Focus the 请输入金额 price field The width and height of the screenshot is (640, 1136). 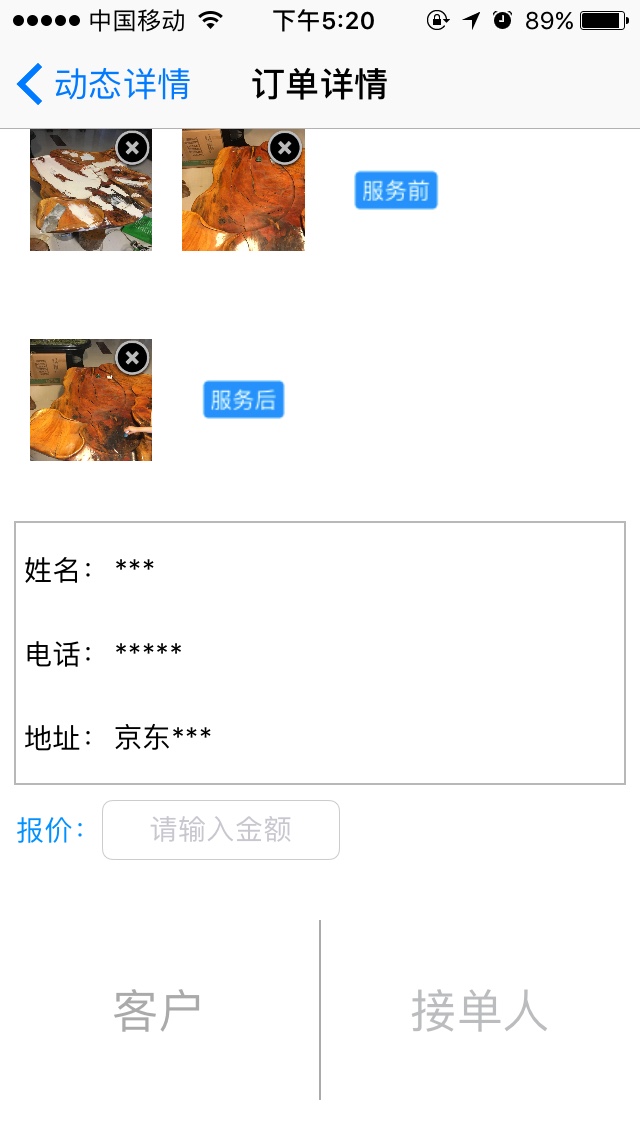click(x=221, y=830)
